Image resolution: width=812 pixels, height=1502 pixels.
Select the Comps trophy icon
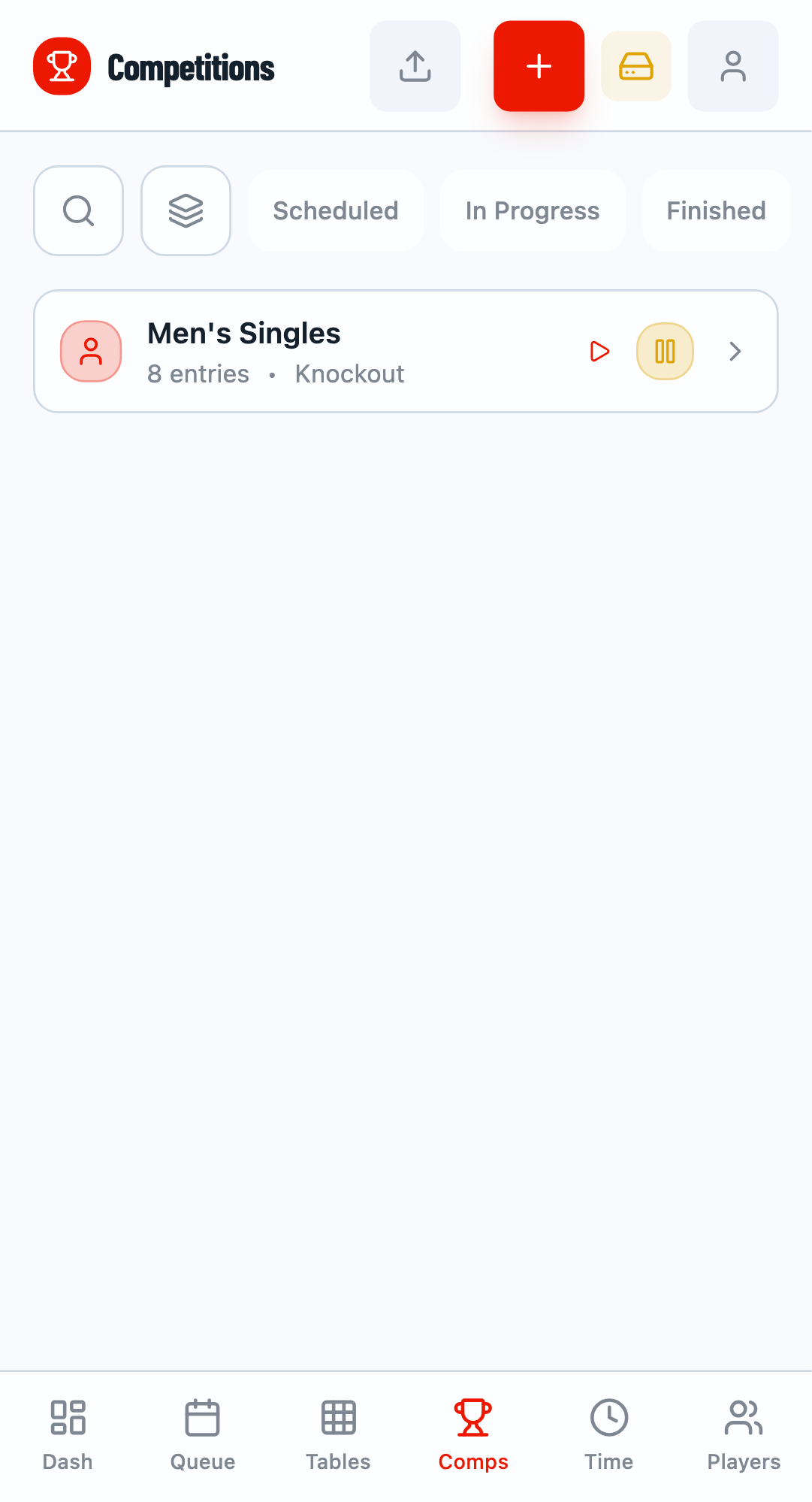tap(472, 1418)
